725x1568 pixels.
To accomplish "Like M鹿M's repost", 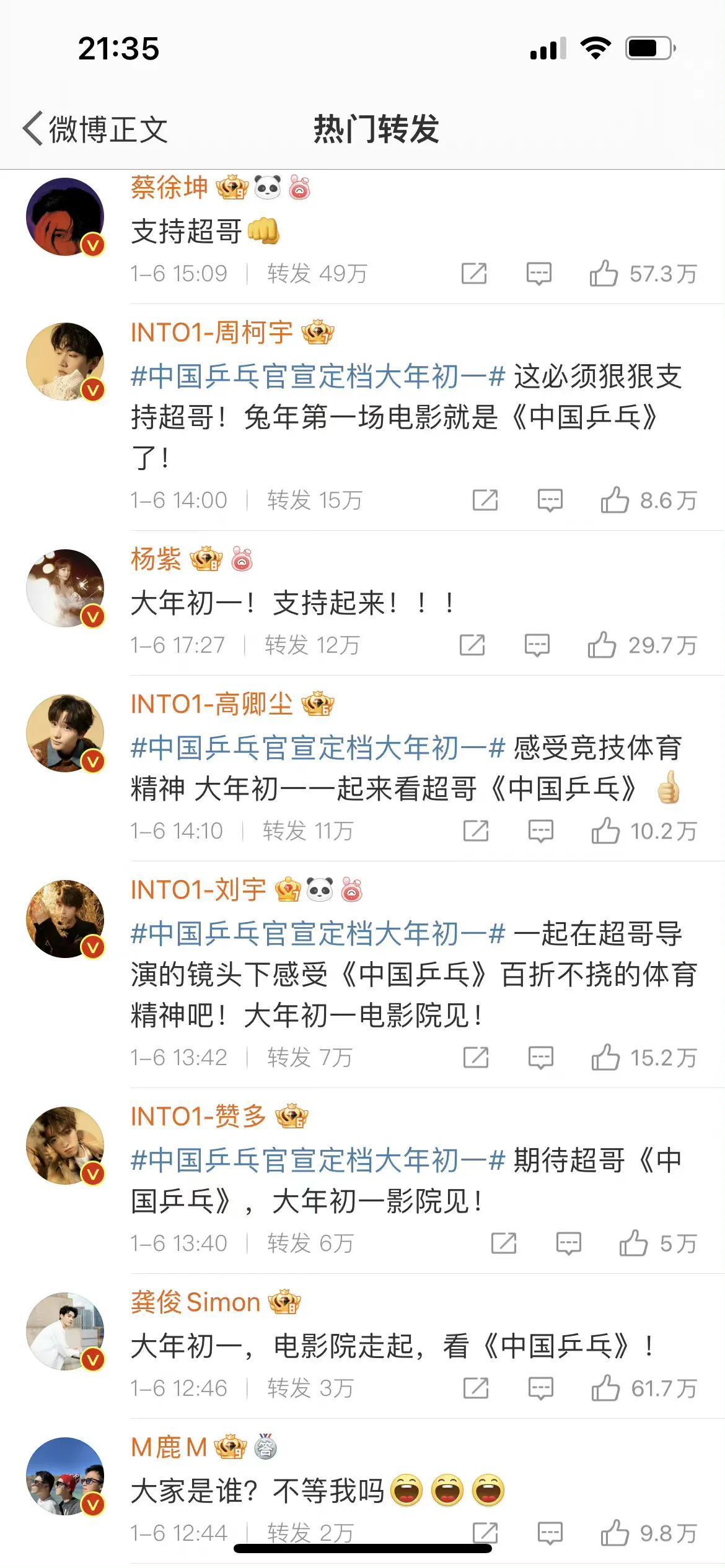I will coord(615,1533).
